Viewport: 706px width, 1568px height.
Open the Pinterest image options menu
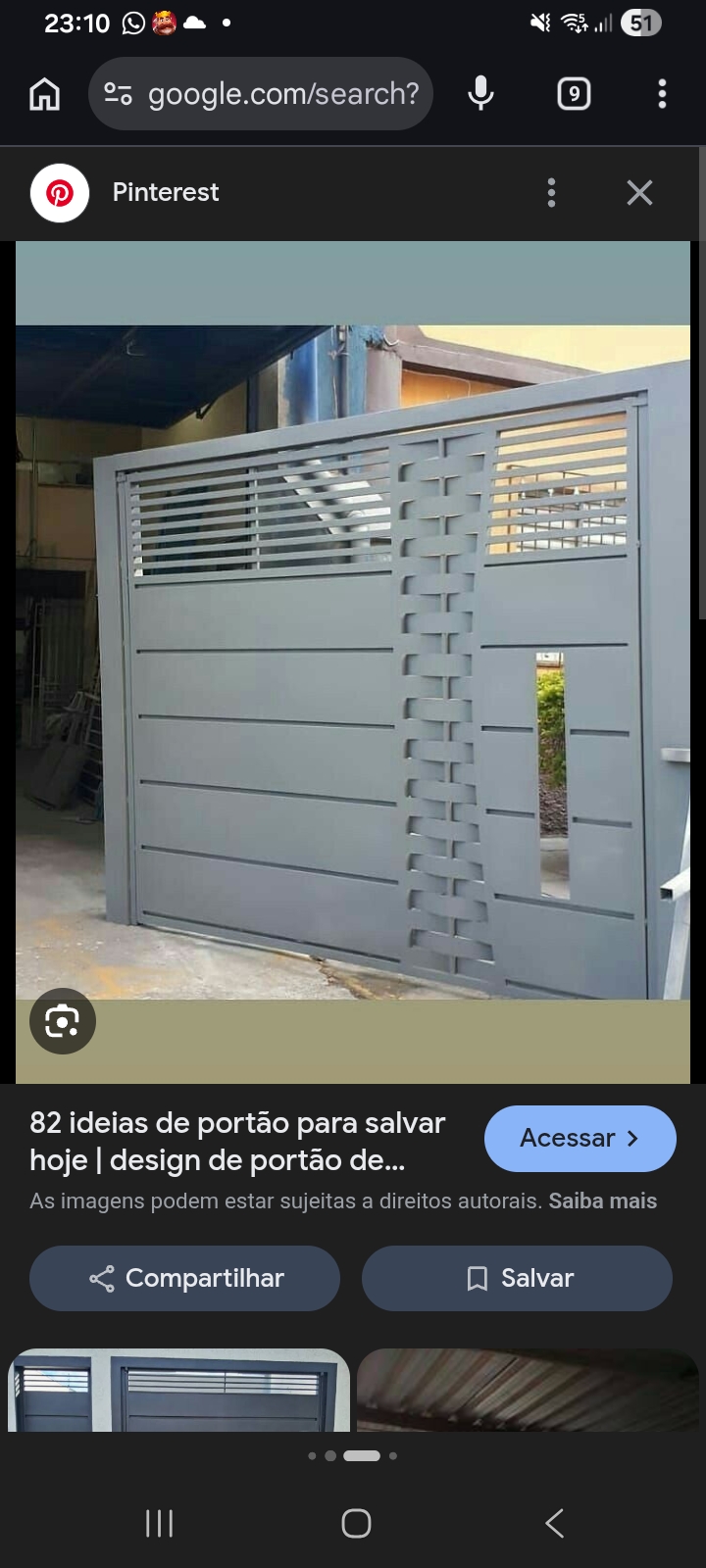551,193
